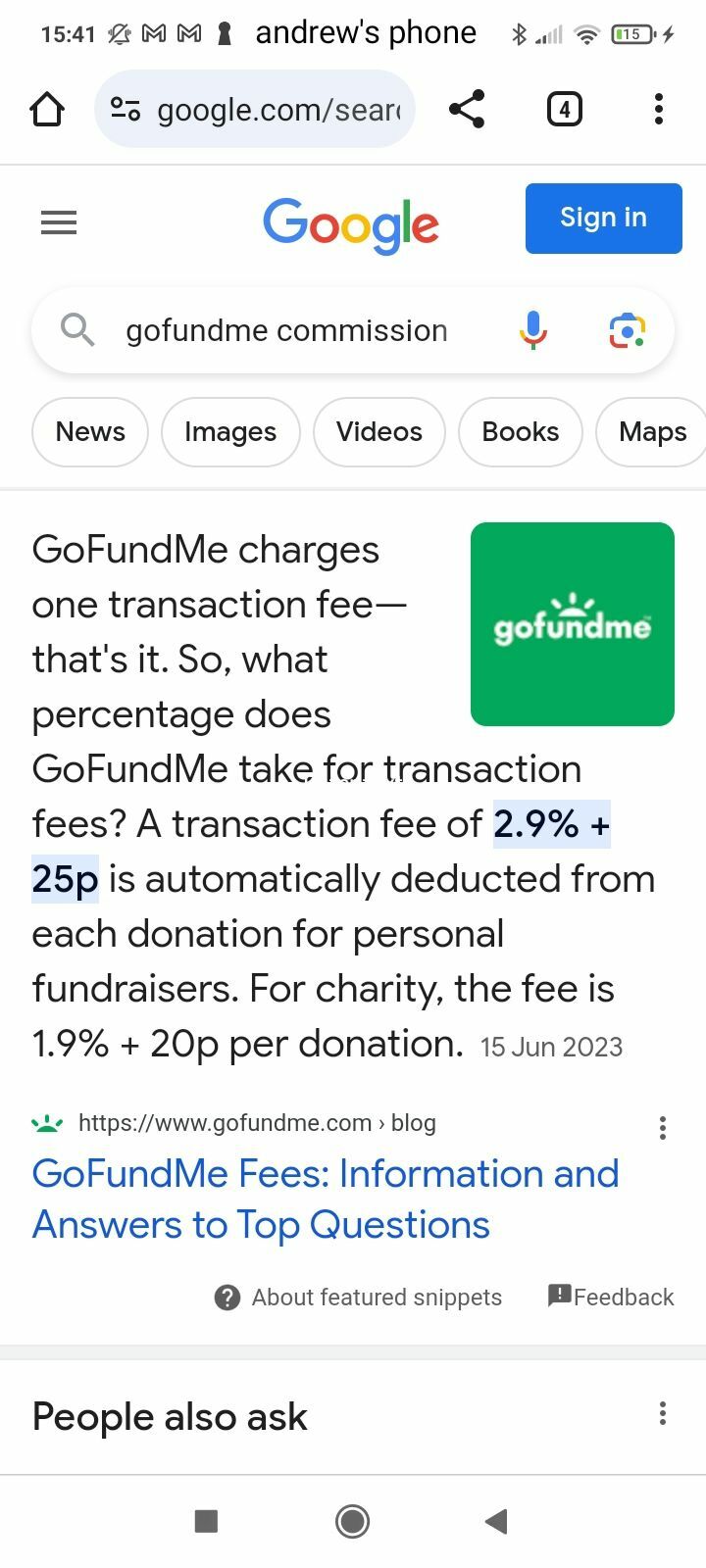Send Feedback on this snippet
Viewport: 706px width, 1568px height.
tap(611, 1297)
